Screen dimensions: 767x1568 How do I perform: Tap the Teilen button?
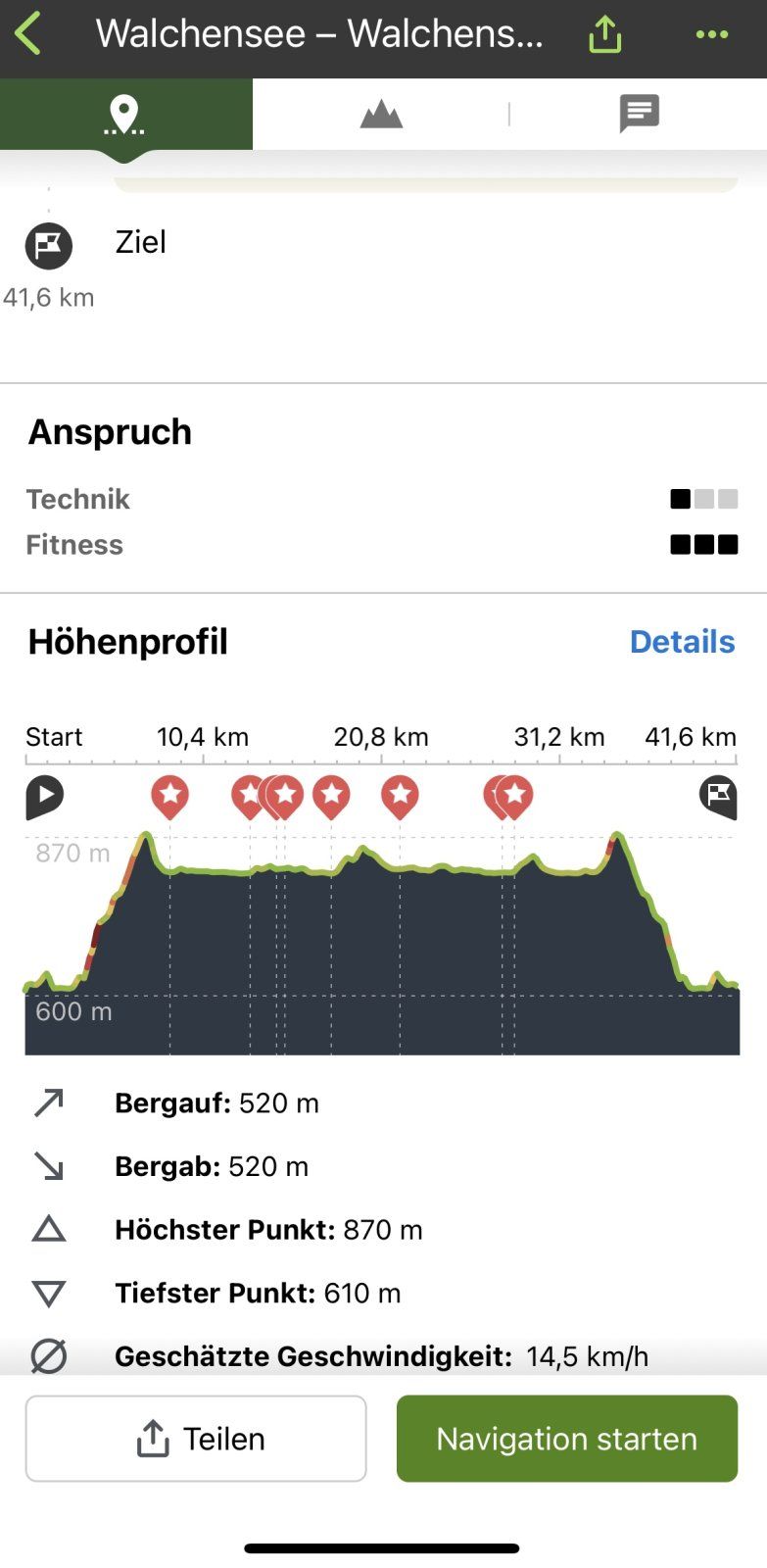tap(196, 1438)
